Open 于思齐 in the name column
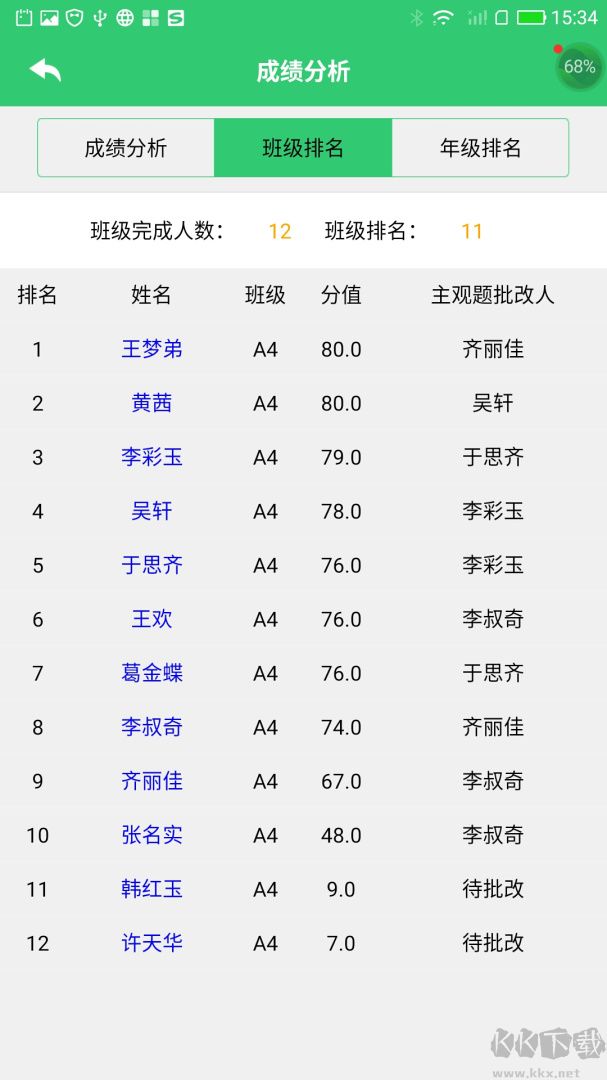 pos(152,565)
